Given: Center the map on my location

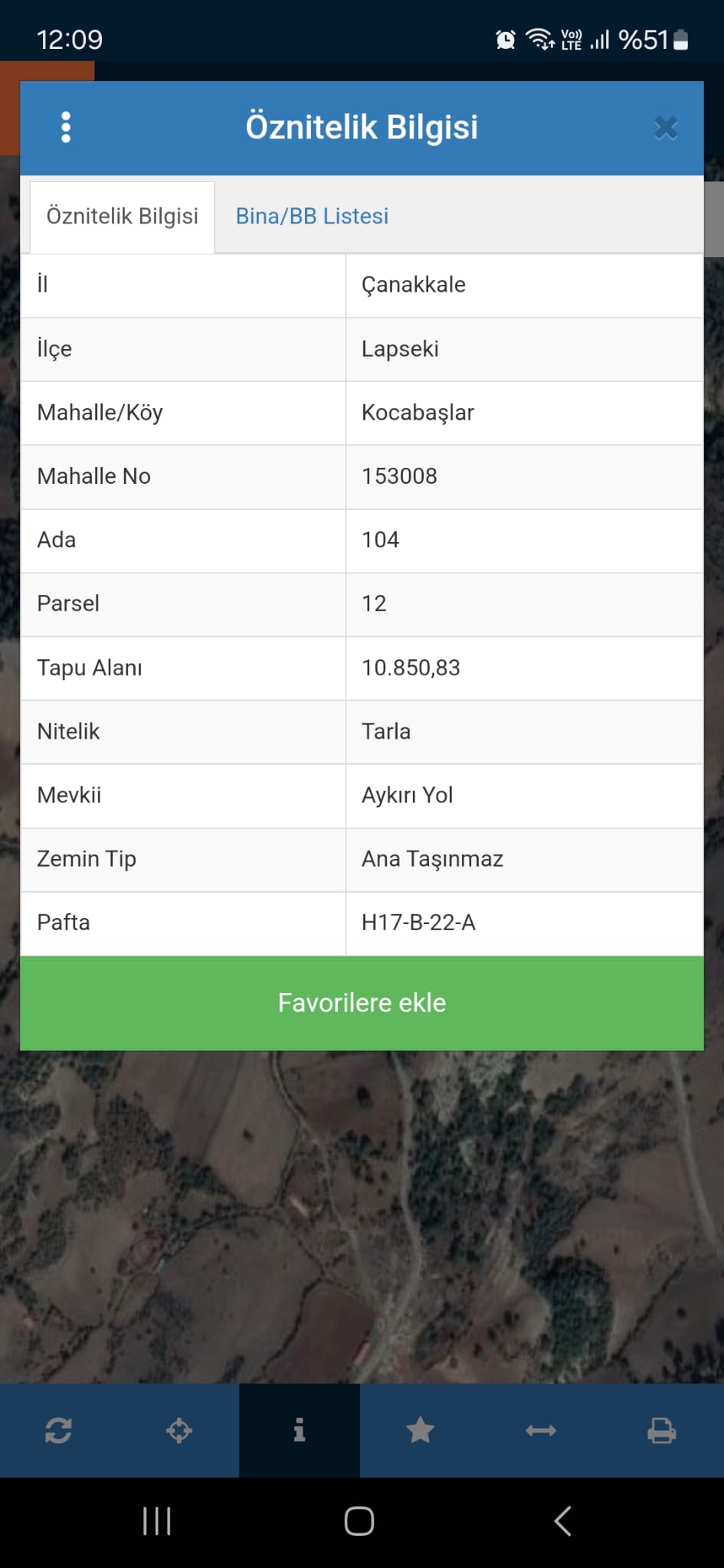Looking at the screenshot, I should pyautogui.click(x=179, y=1430).
